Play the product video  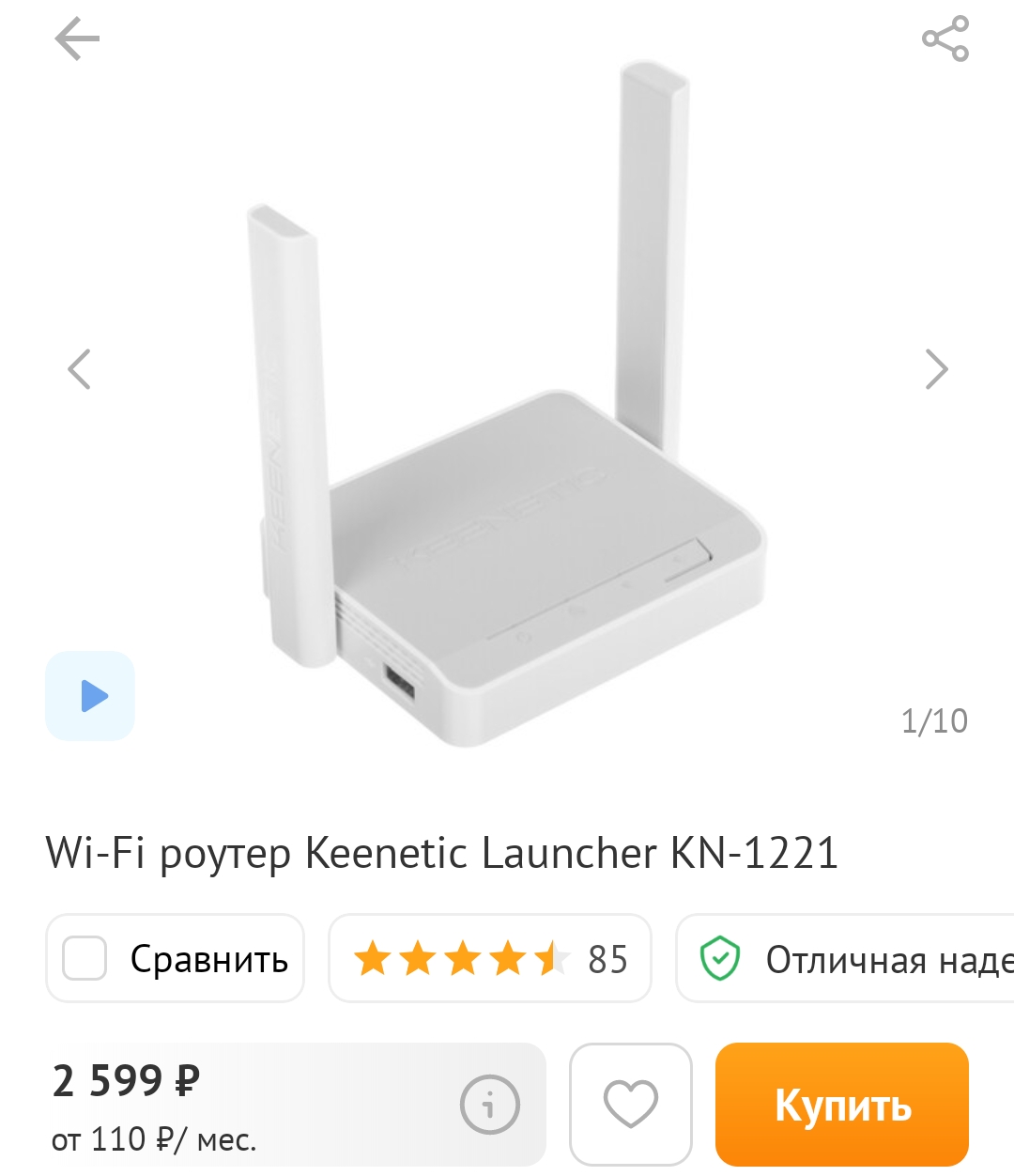(91, 696)
